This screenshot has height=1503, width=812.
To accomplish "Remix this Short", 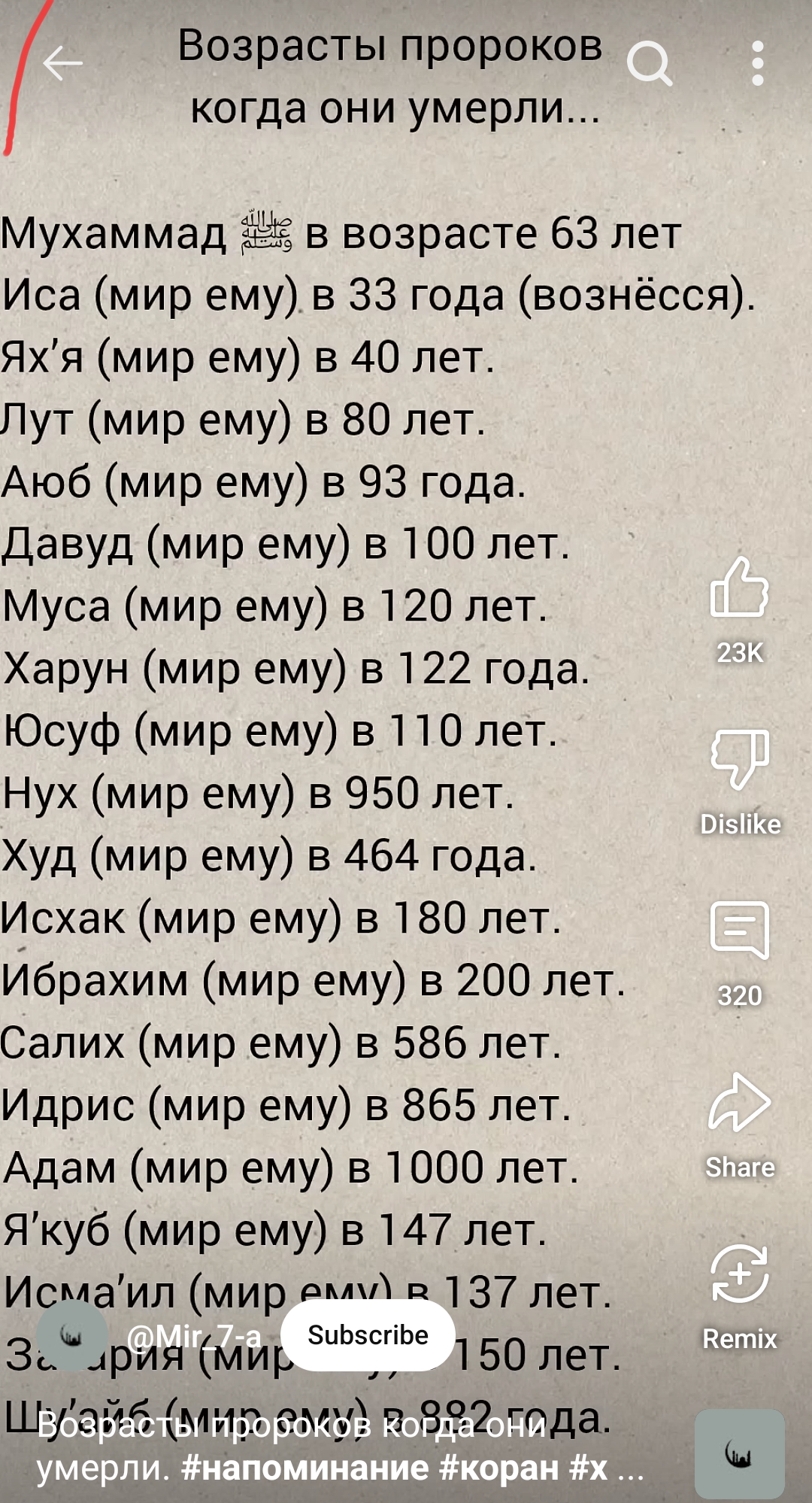I will click(740, 1274).
